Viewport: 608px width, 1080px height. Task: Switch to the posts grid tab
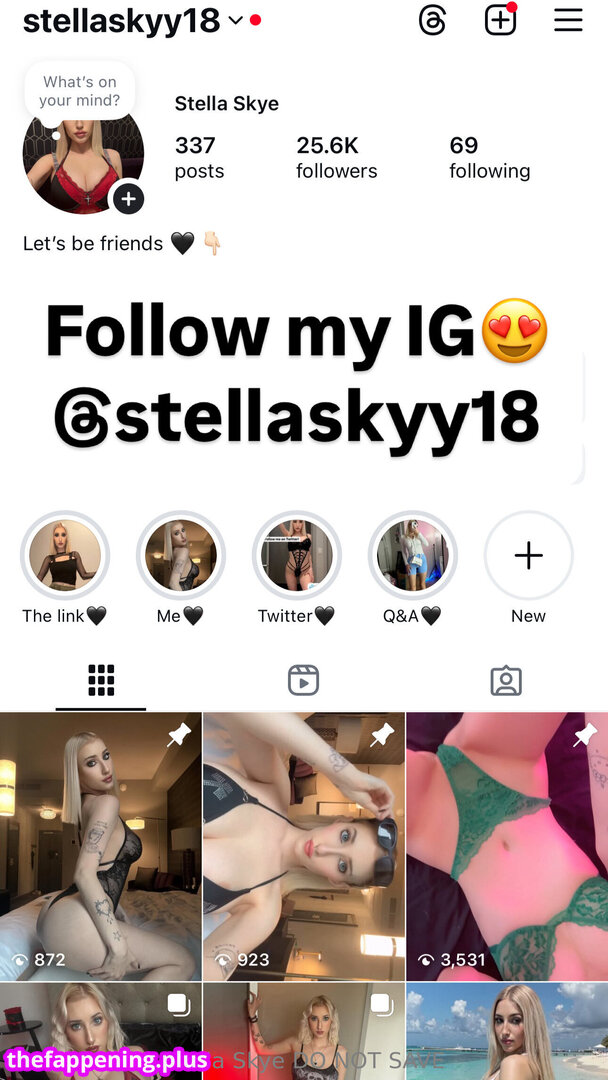[101, 680]
